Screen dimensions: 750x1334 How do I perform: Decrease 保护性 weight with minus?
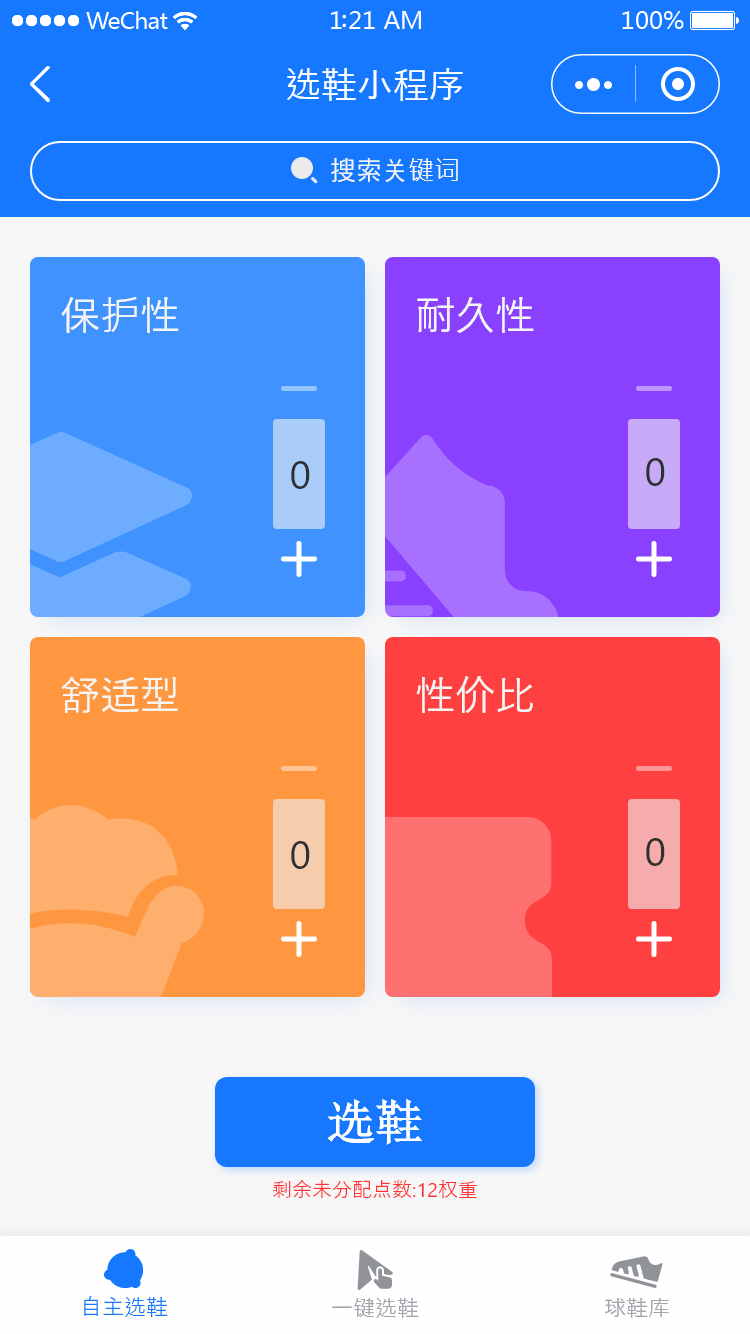[x=299, y=388]
